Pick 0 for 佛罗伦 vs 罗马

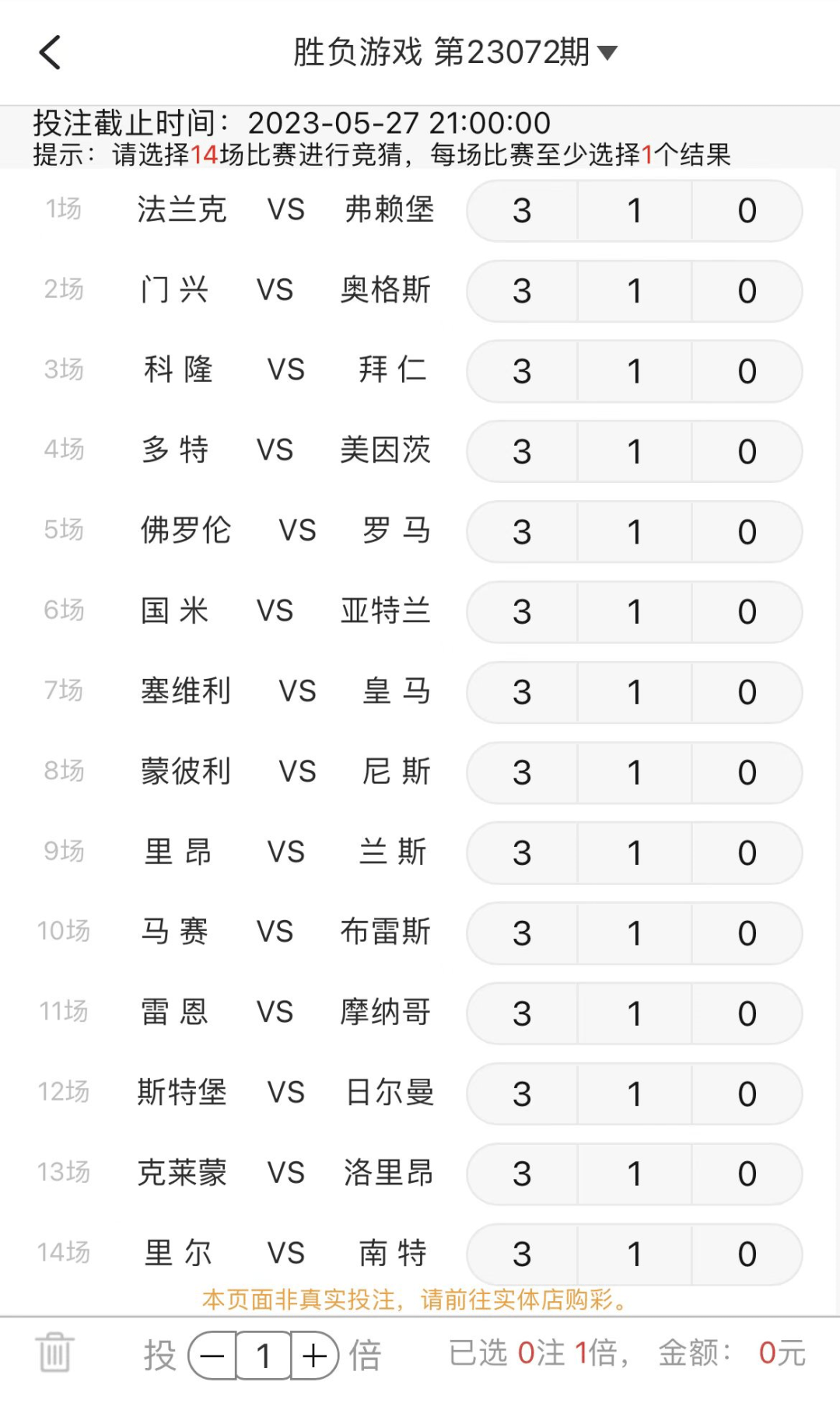(x=747, y=532)
